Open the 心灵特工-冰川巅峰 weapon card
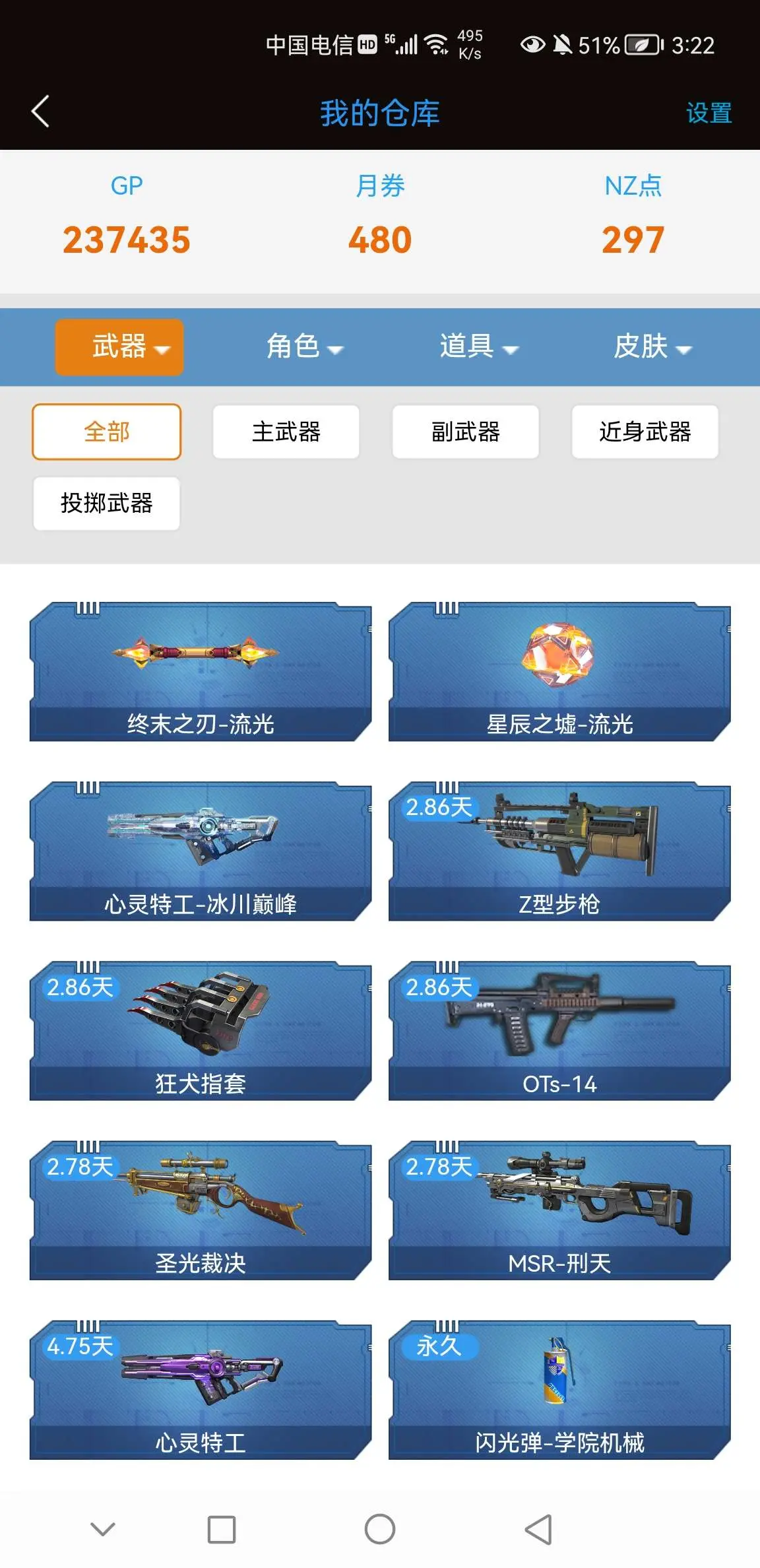Screen dimensions: 760x1568 point(201,851)
